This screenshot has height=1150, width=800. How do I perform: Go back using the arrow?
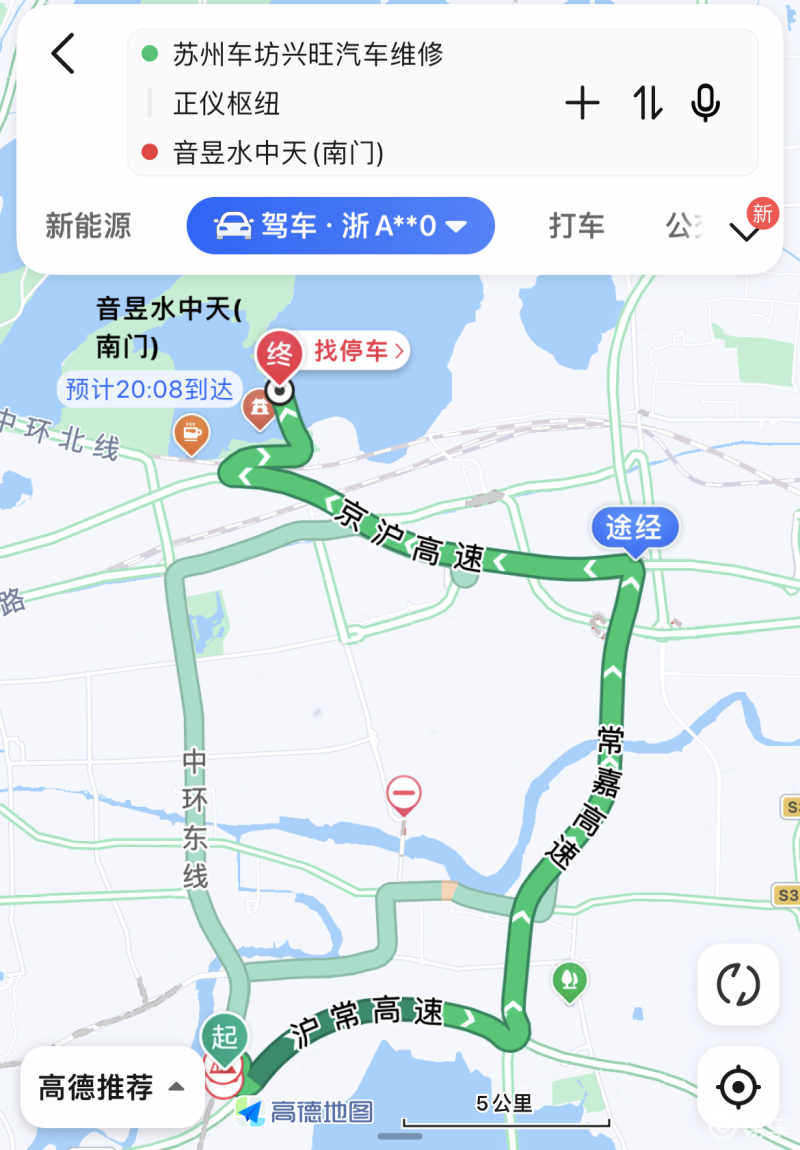[x=63, y=54]
